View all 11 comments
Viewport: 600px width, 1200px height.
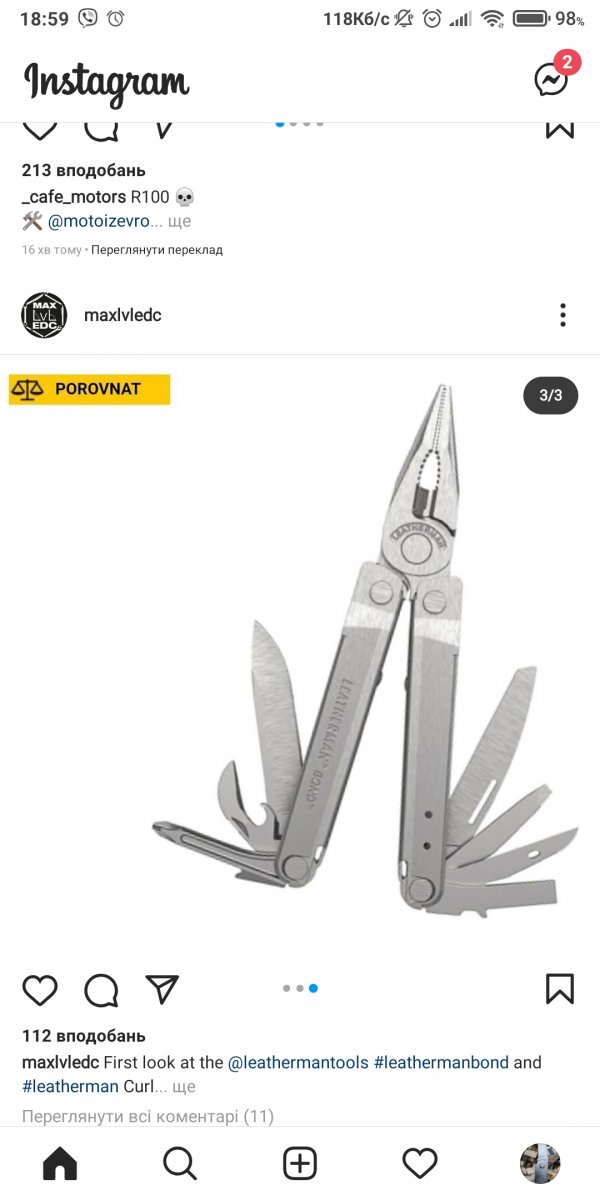148,1116
